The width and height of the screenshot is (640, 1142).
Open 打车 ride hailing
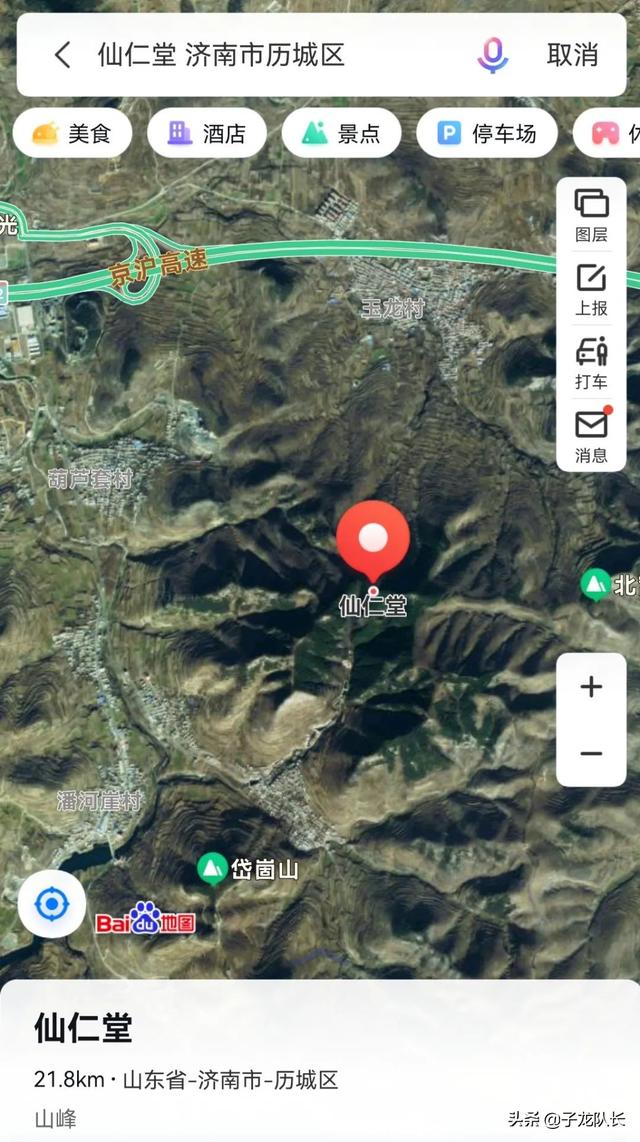(591, 363)
